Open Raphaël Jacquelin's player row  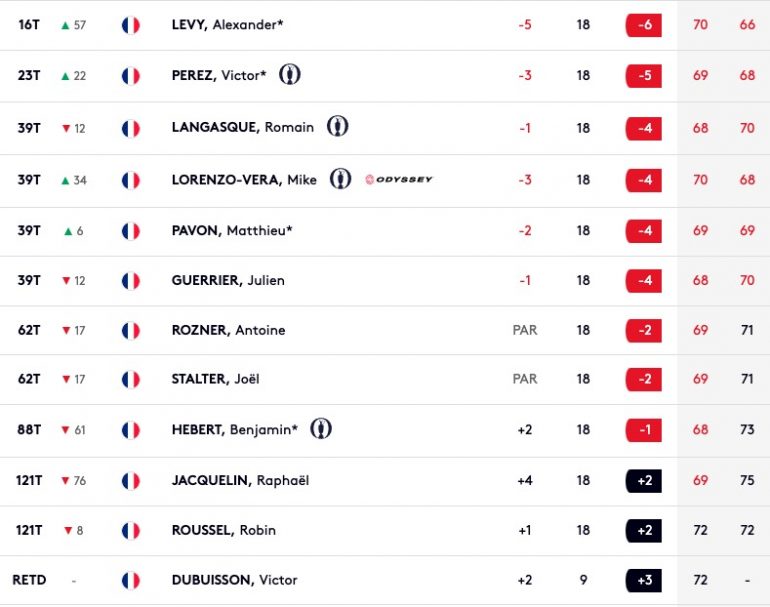(240, 481)
